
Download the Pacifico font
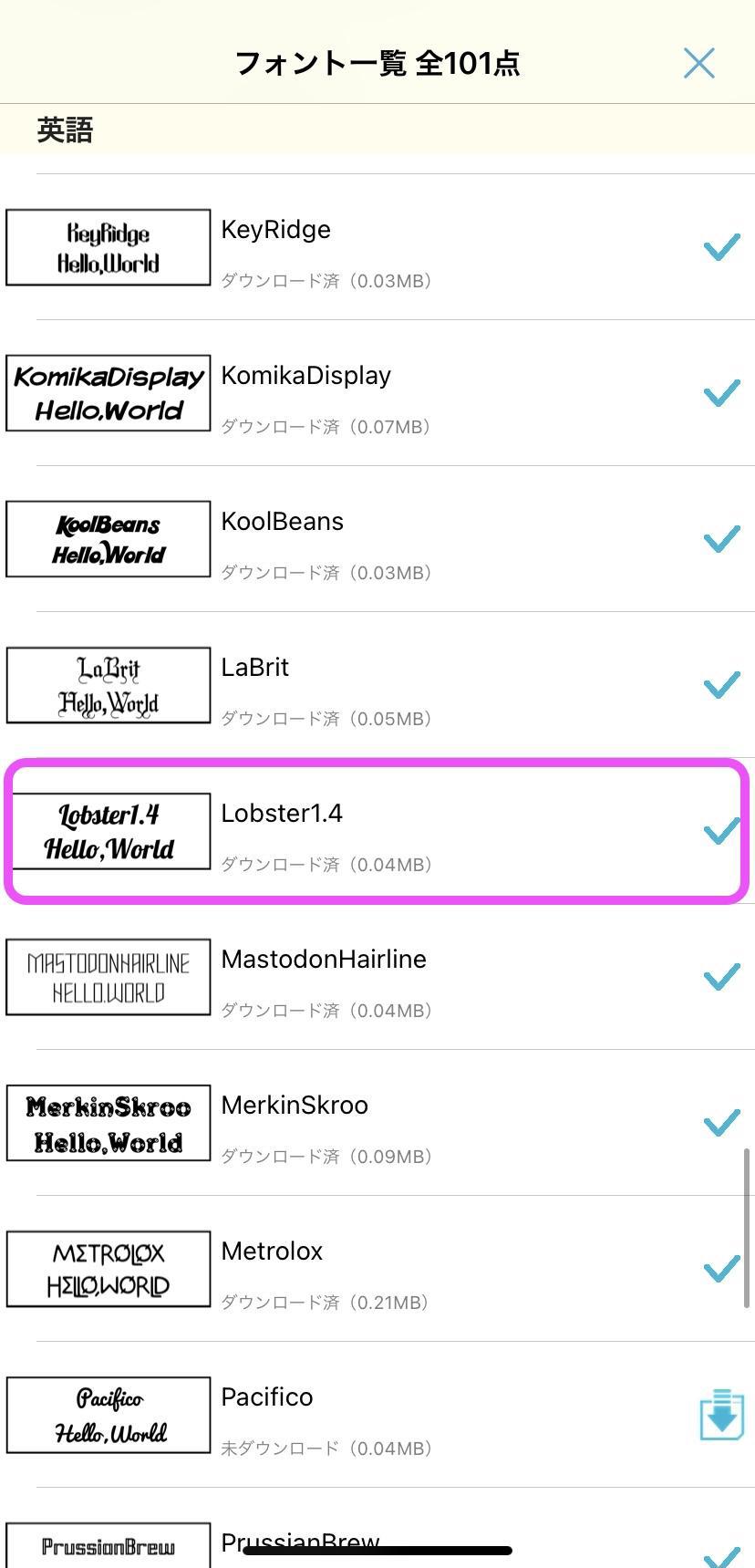coord(721,1415)
